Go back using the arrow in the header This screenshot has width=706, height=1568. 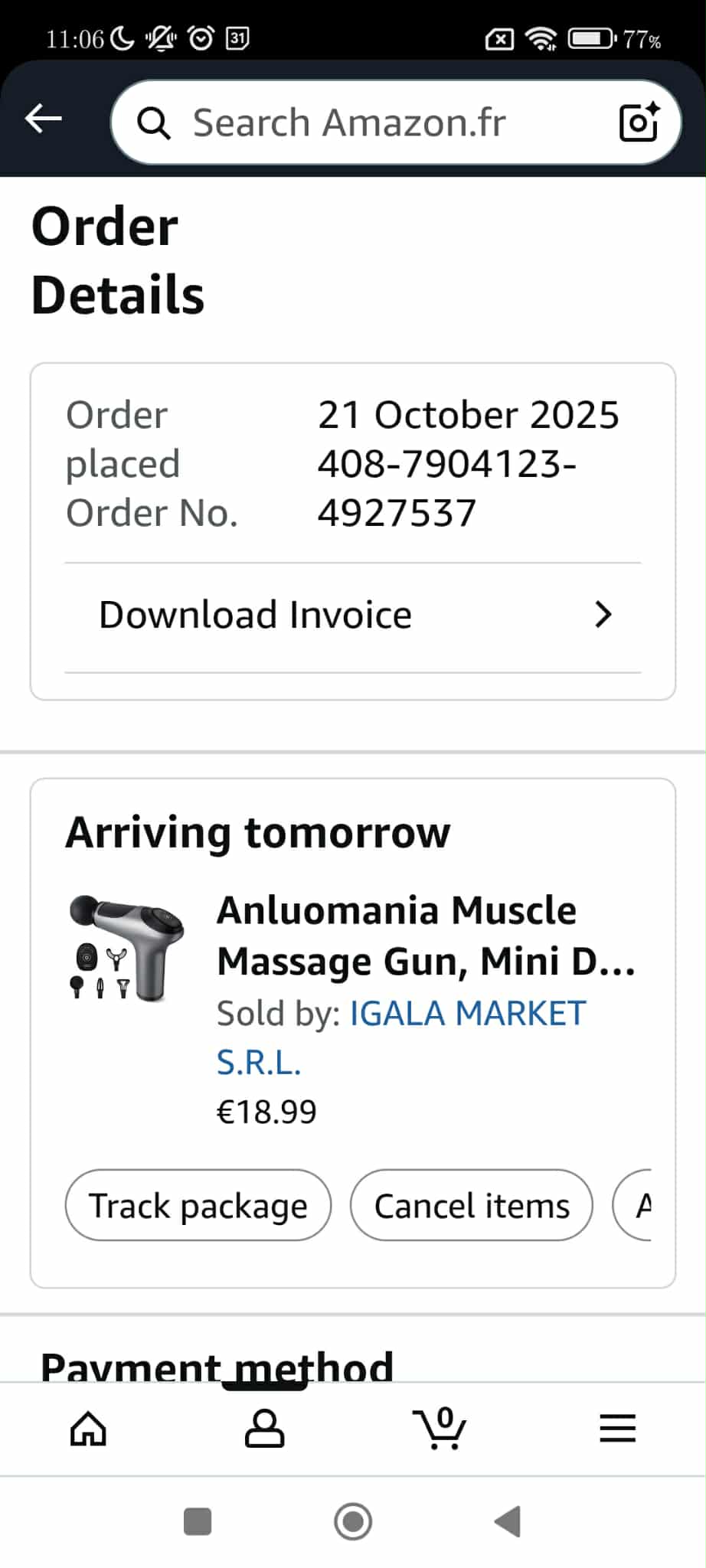click(x=44, y=119)
